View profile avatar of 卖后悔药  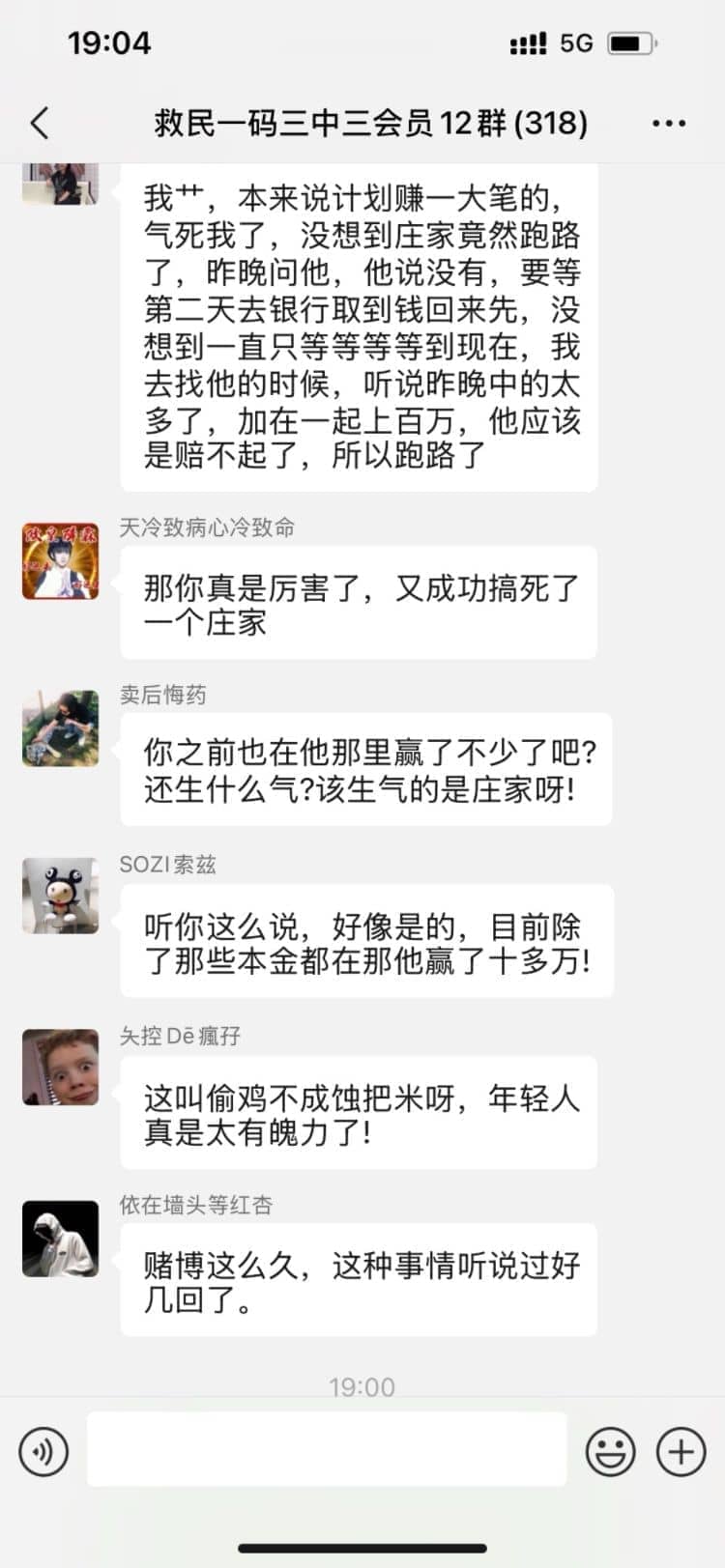61,728
